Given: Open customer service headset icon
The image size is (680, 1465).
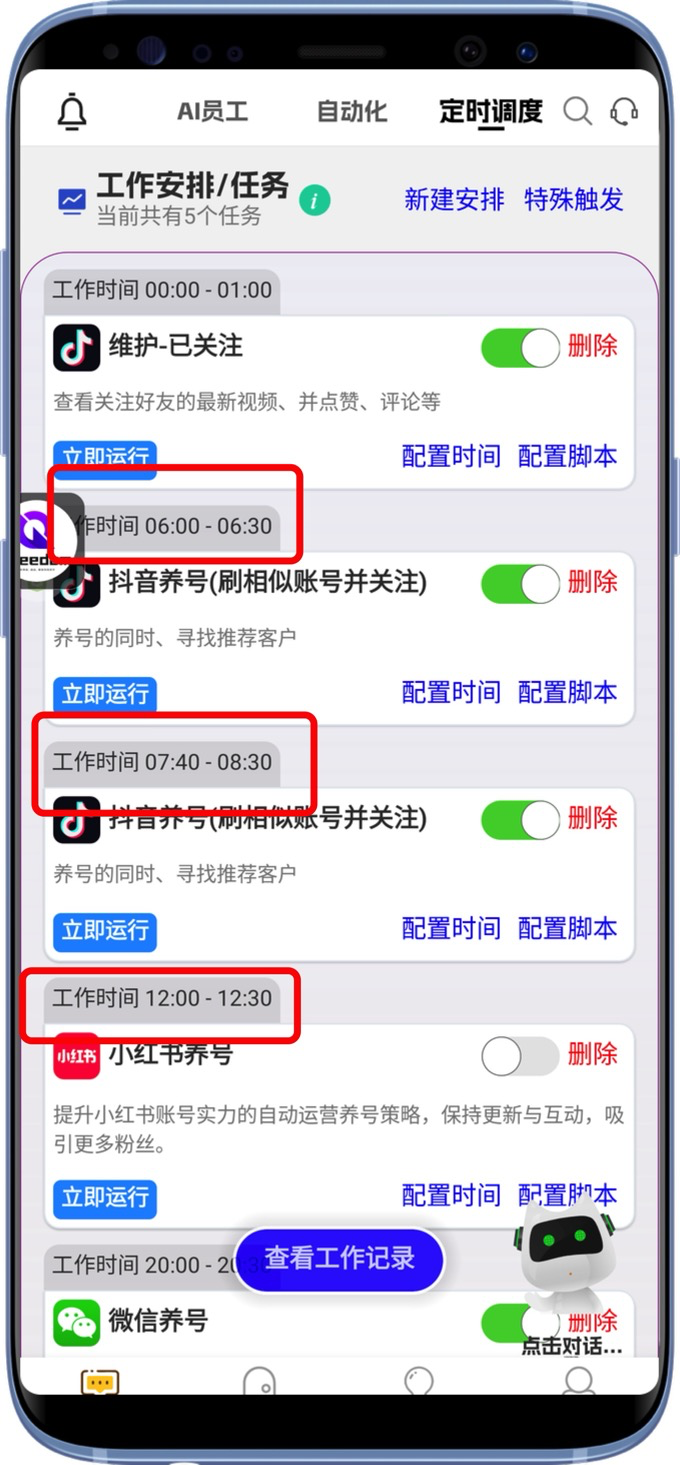Looking at the screenshot, I should coord(624,111).
